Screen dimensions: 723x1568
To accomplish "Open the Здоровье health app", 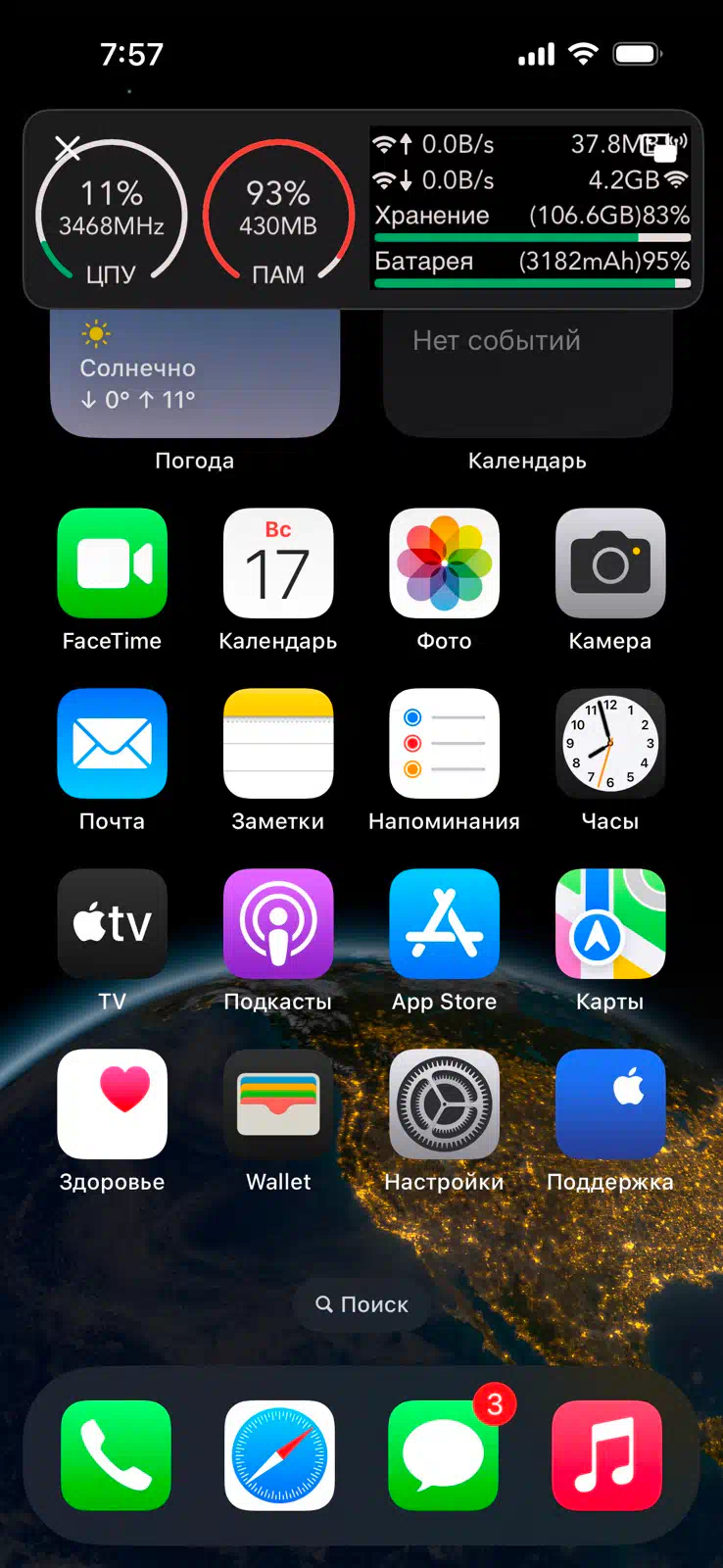I will tap(113, 1104).
